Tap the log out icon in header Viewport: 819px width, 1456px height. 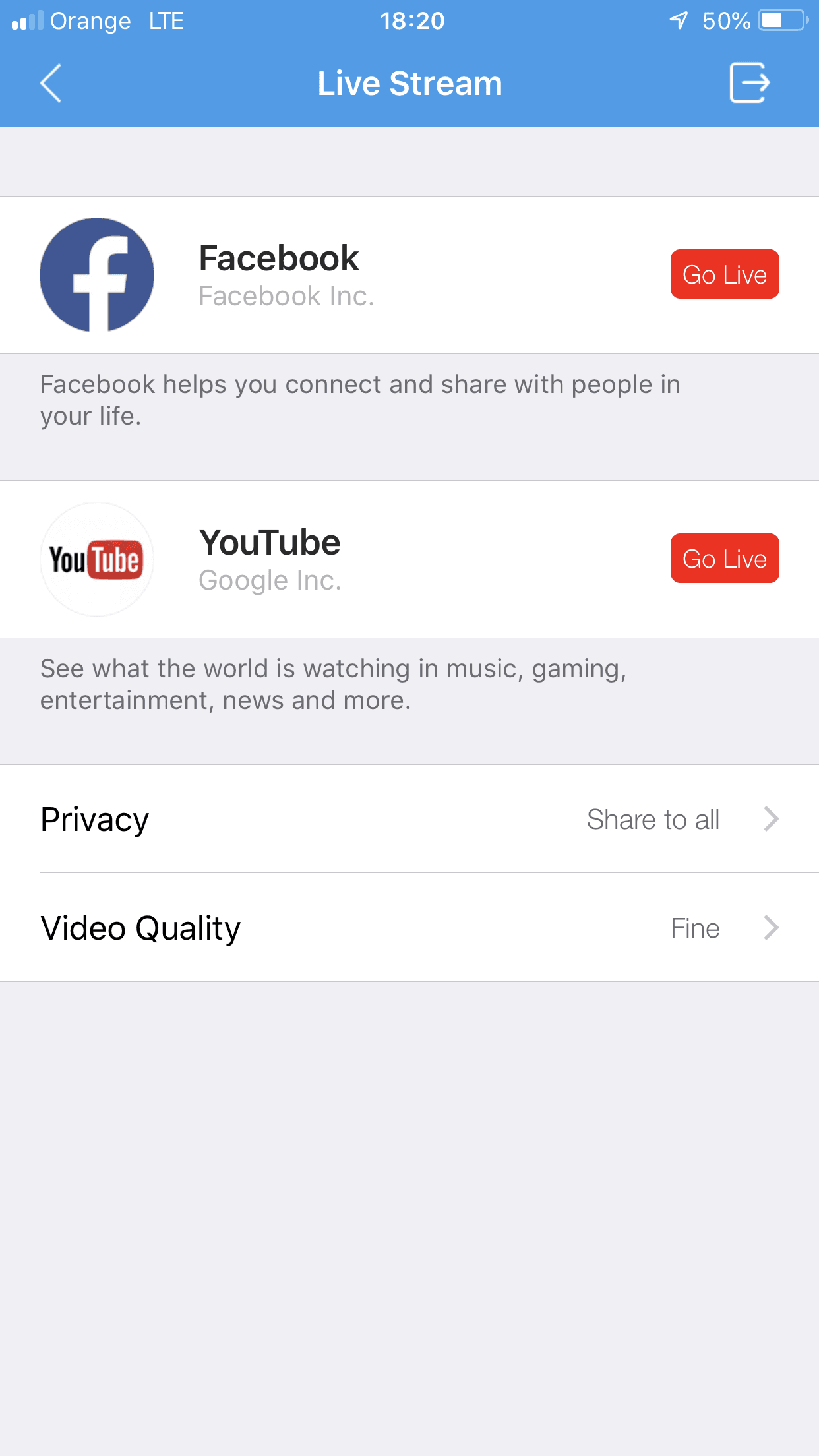tap(750, 83)
